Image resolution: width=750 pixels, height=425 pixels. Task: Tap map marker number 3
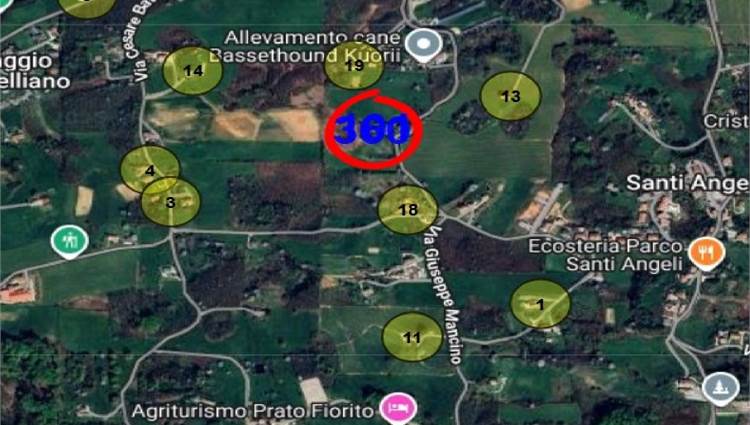coord(170,202)
